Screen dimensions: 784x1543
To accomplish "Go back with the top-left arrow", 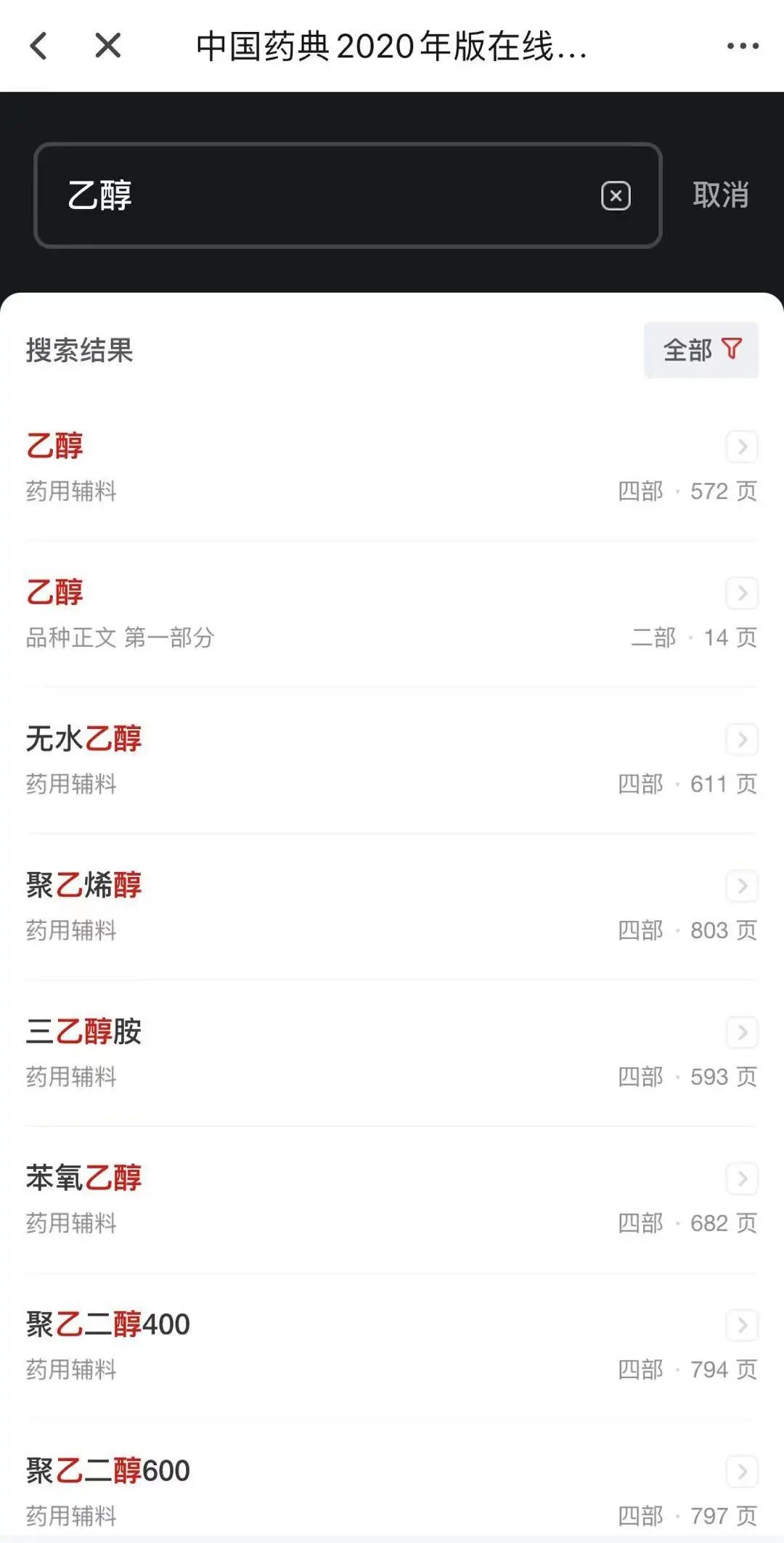I will click(39, 46).
